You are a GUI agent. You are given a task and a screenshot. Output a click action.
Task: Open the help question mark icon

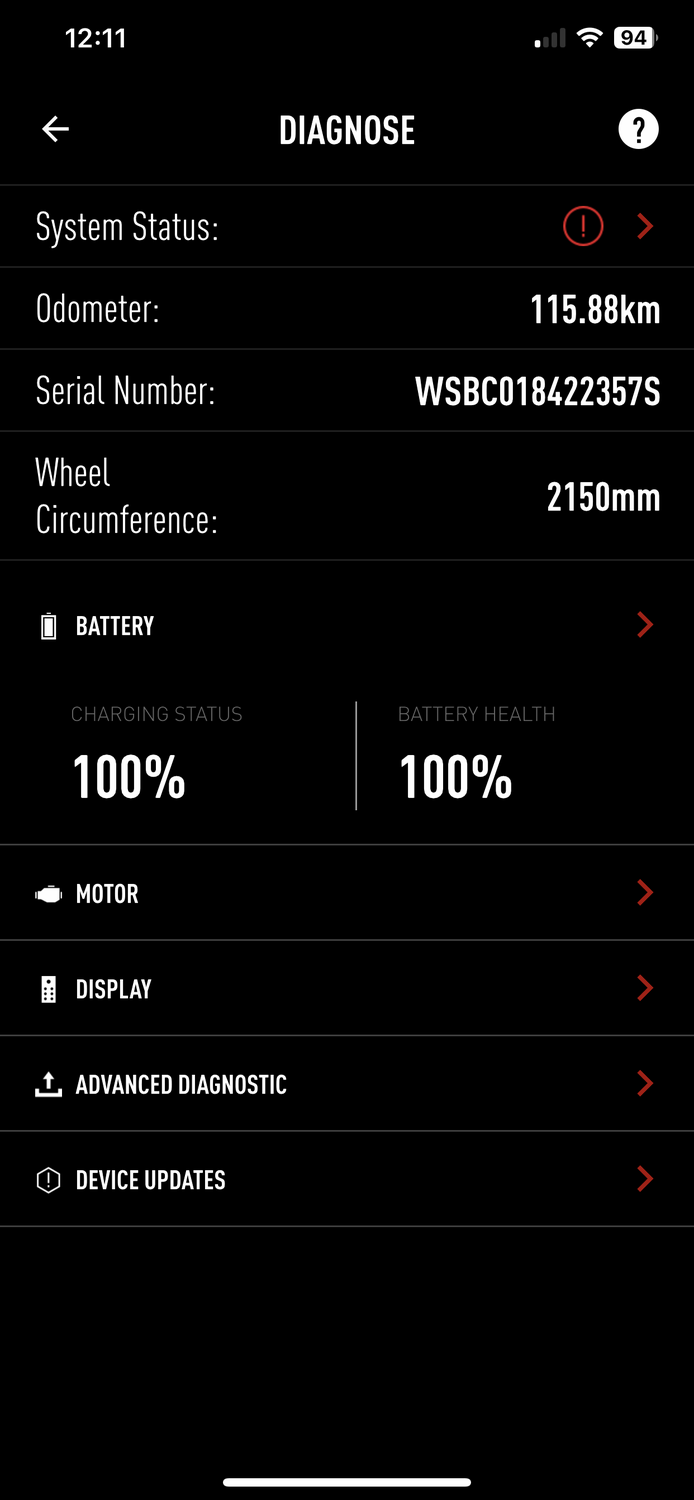coord(638,129)
